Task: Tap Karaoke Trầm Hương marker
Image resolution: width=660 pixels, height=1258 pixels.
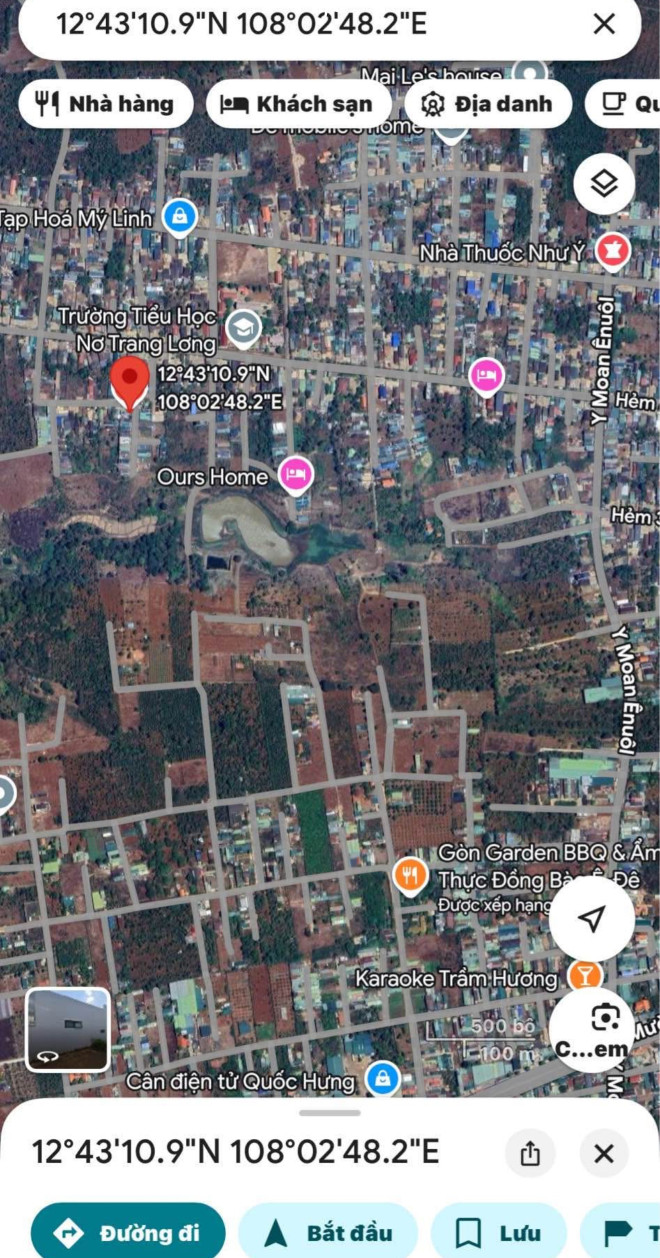Action: point(584,975)
